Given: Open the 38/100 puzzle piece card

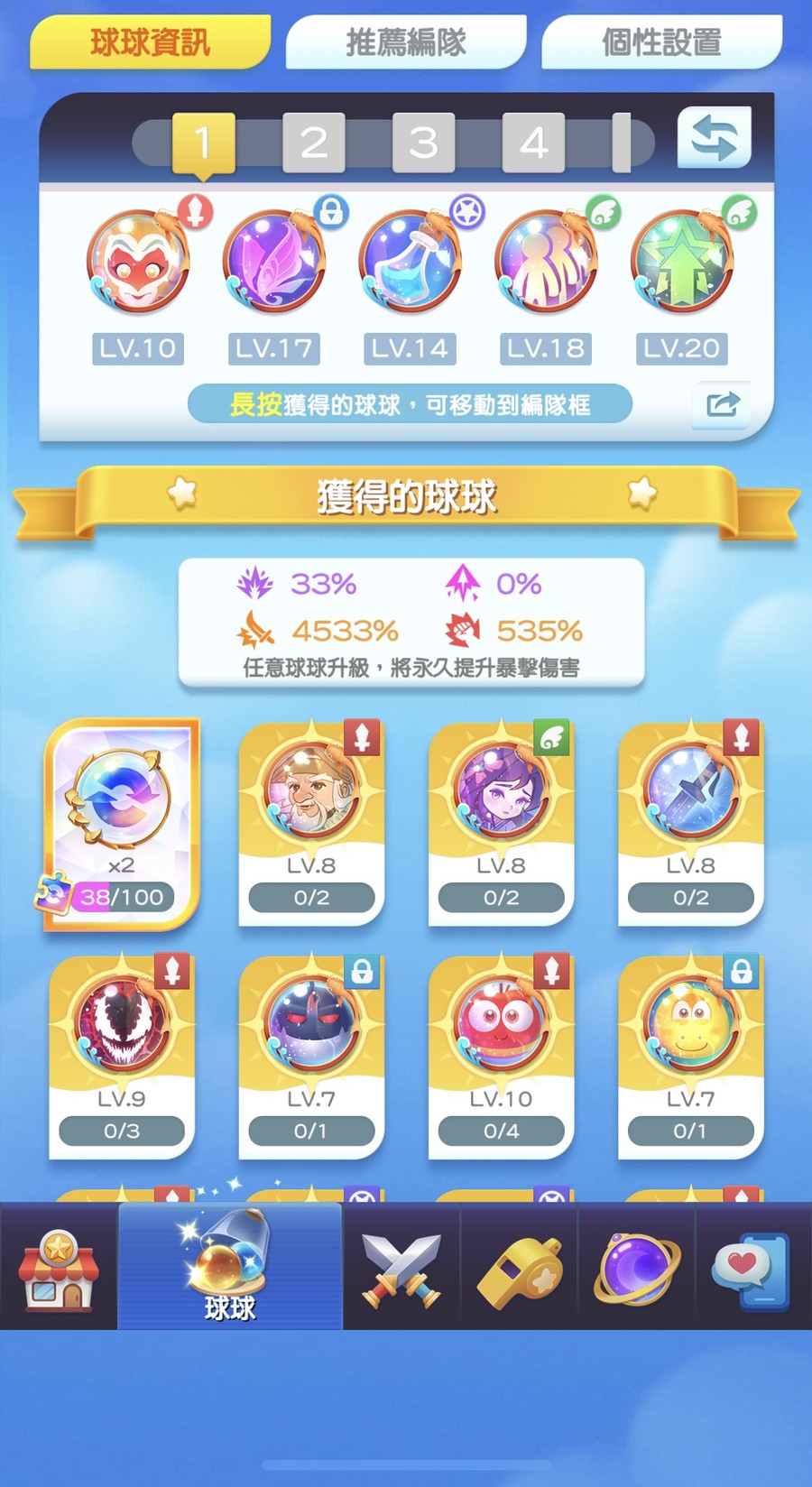Looking at the screenshot, I should (122, 823).
